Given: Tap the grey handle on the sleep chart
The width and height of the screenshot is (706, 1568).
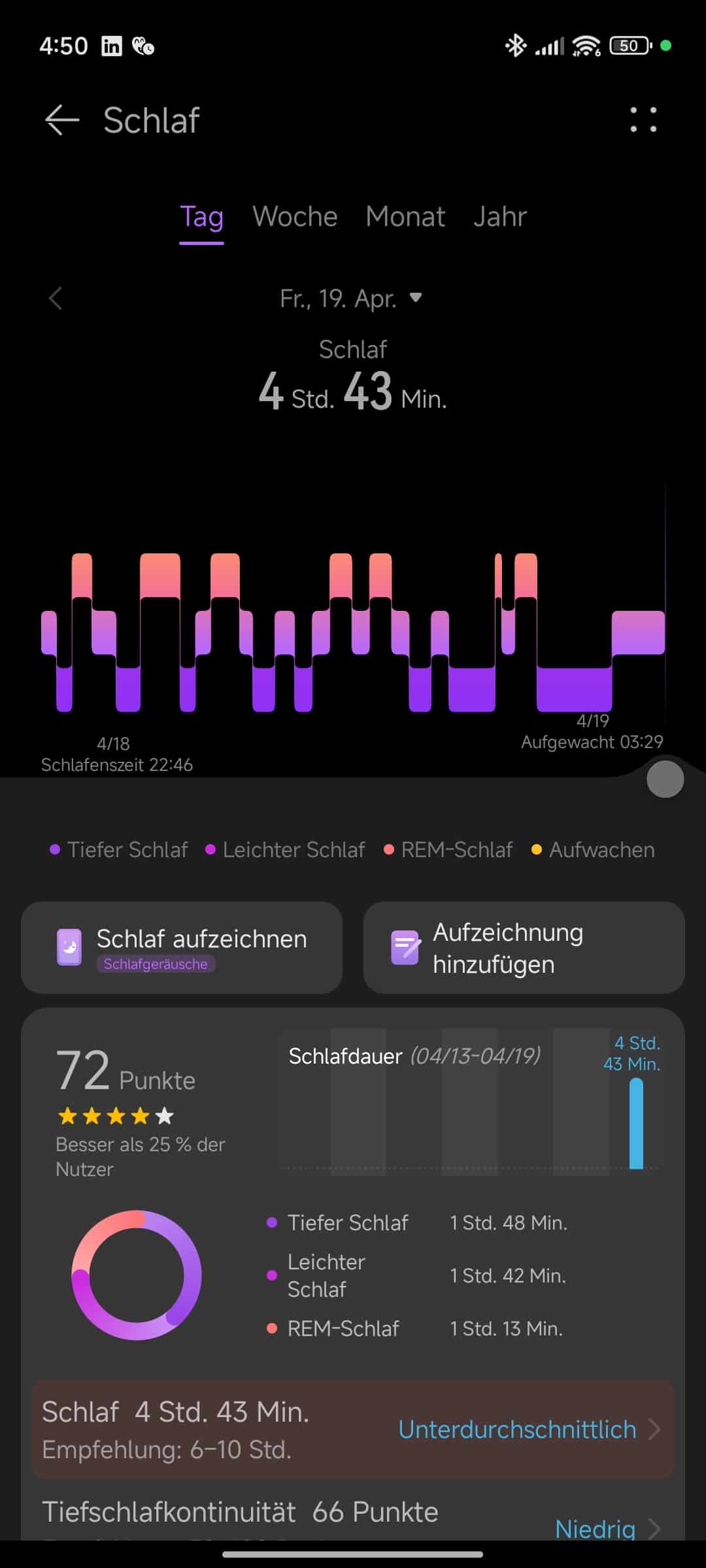Looking at the screenshot, I should [665, 779].
